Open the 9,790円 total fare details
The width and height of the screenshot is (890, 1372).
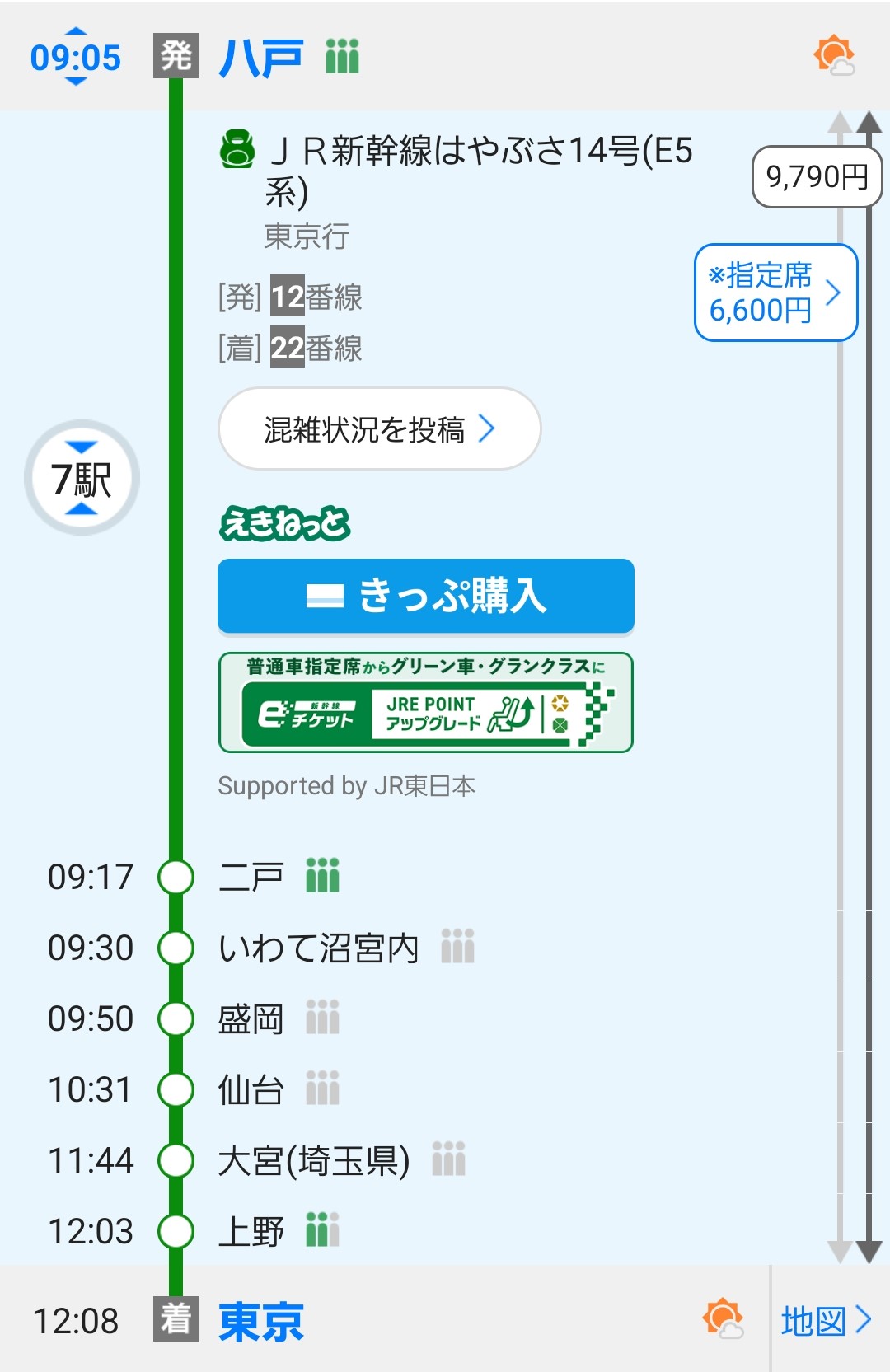(816, 176)
